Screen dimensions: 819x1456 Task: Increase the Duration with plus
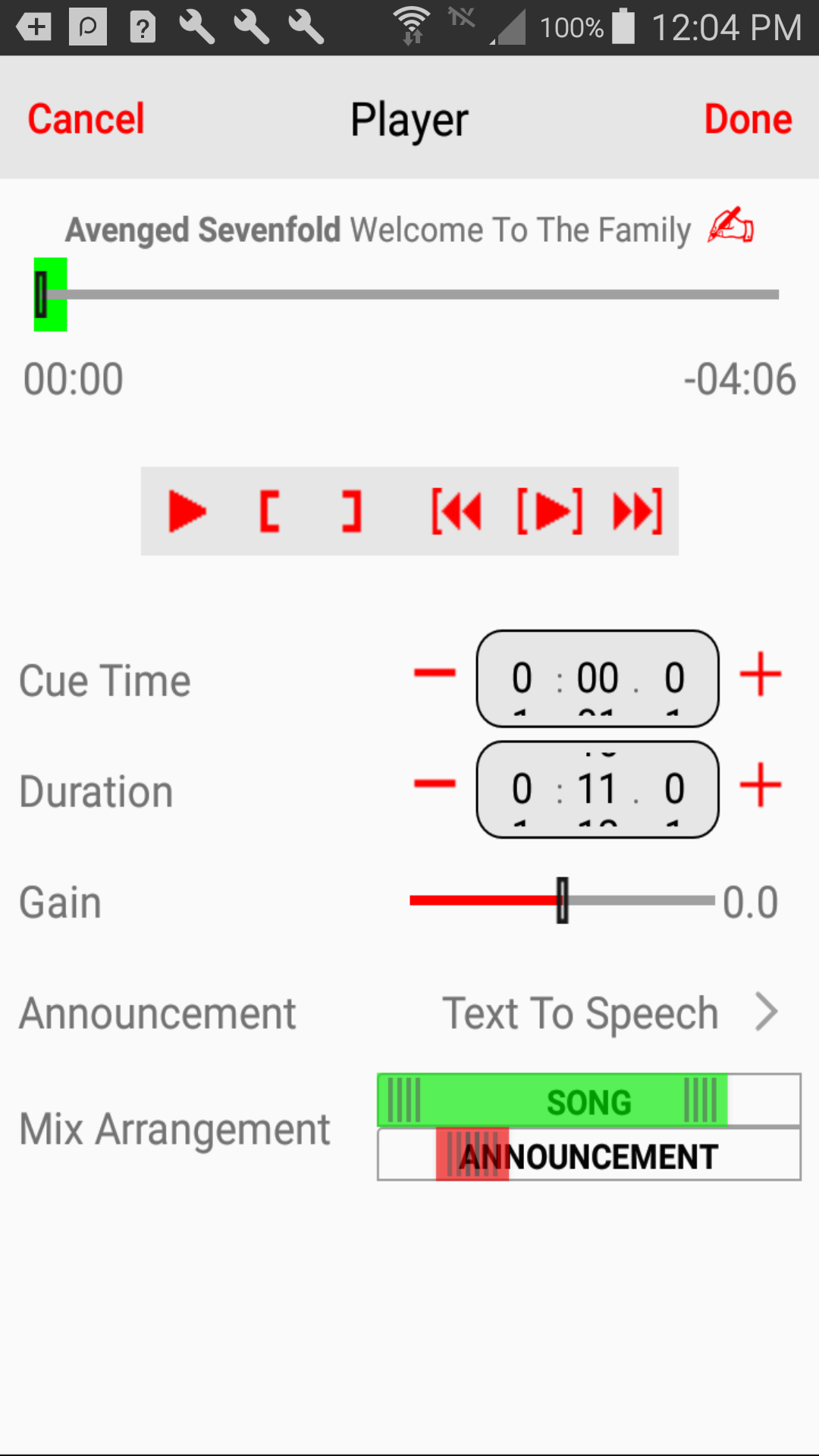tap(760, 785)
